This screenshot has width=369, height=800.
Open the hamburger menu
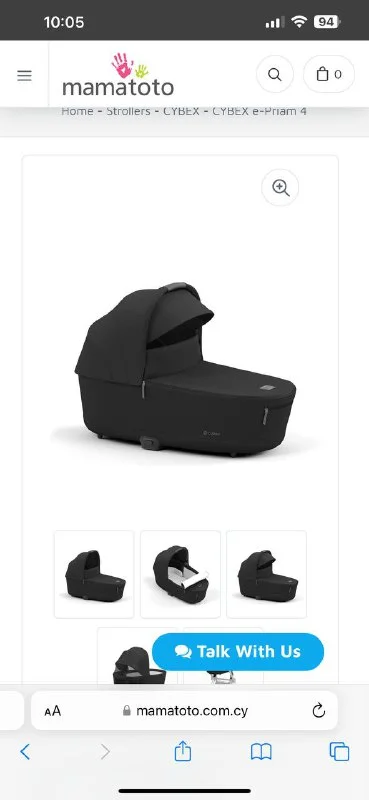click(24, 76)
